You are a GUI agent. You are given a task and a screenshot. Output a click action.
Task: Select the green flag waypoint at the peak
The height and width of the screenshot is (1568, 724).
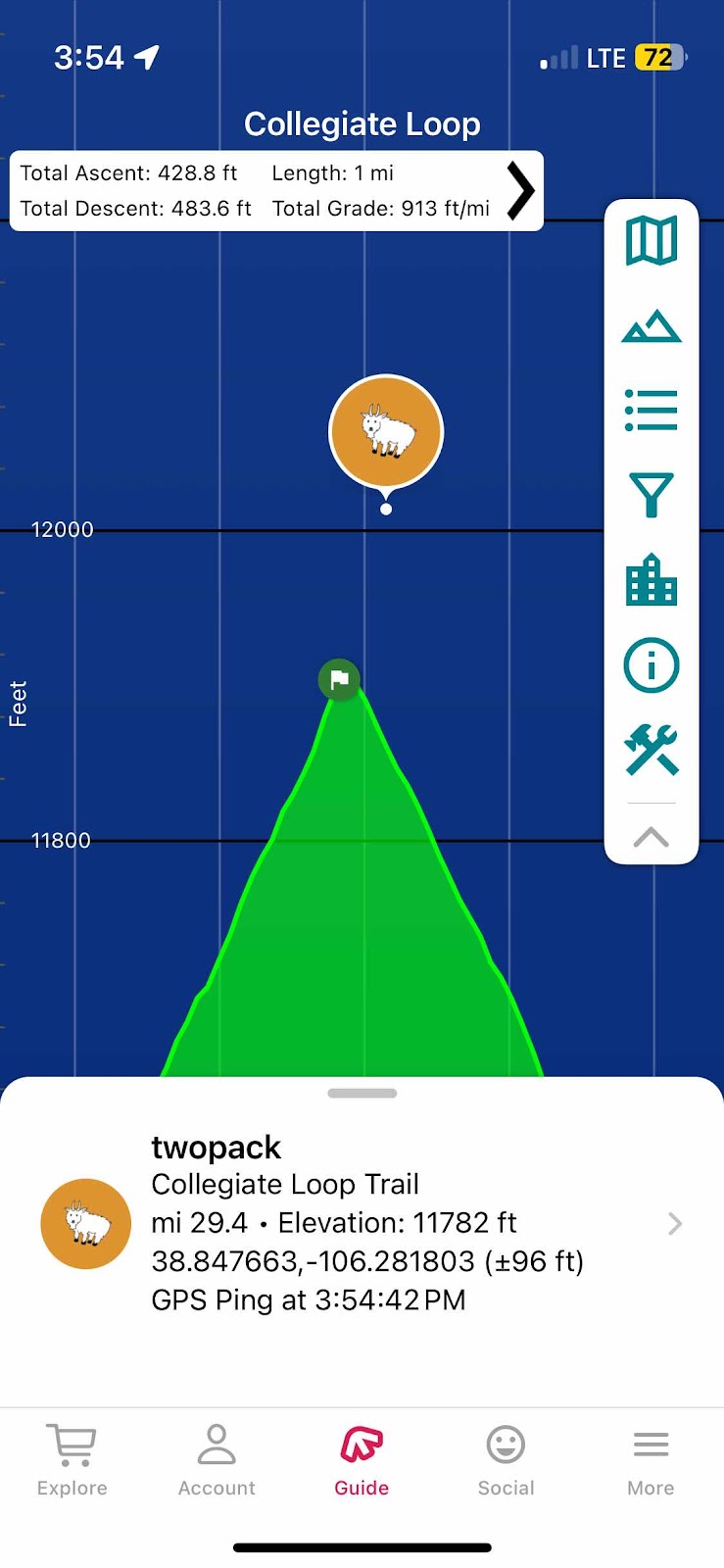tap(339, 679)
